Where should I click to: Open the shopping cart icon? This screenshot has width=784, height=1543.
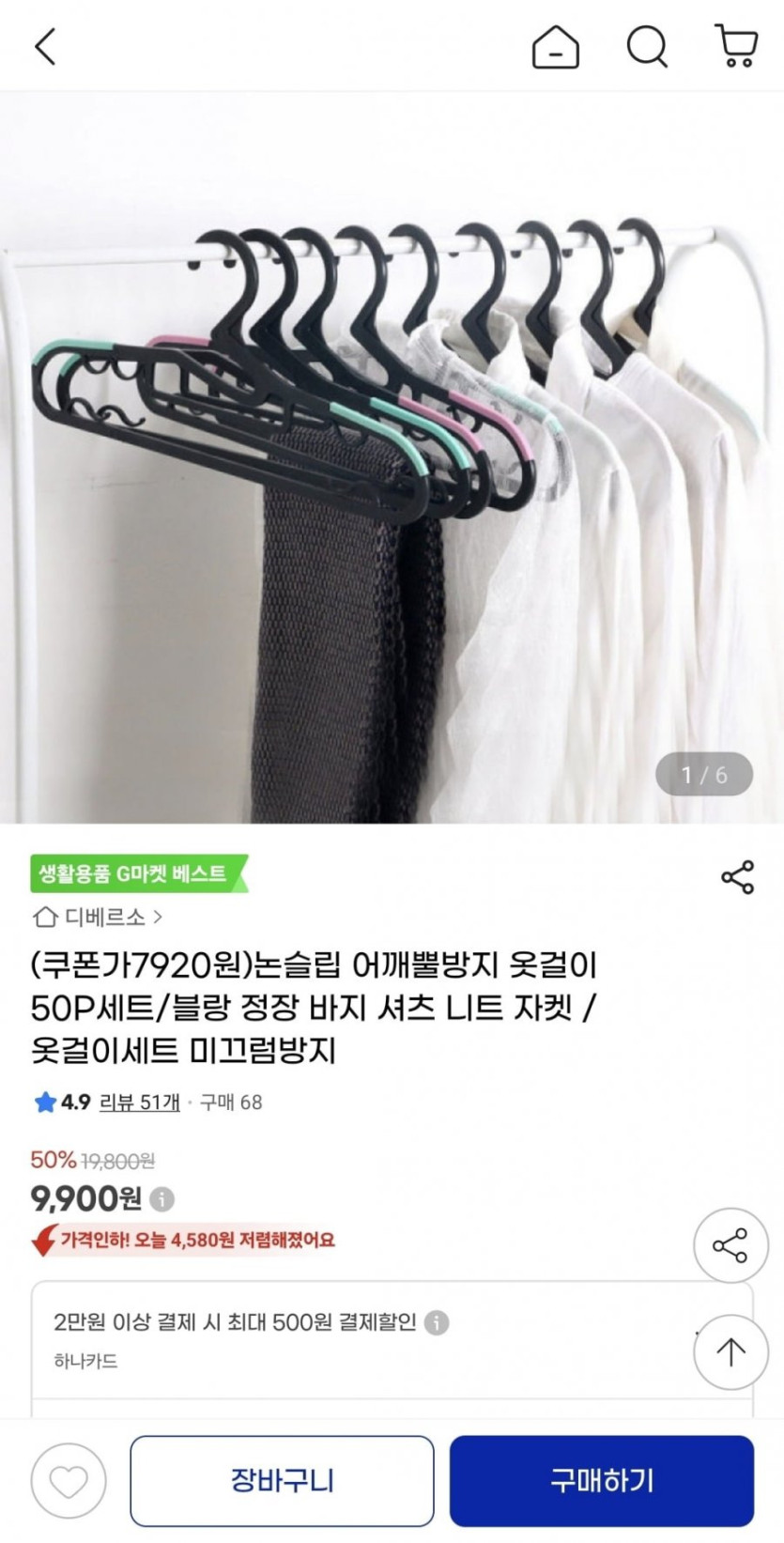click(736, 46)
